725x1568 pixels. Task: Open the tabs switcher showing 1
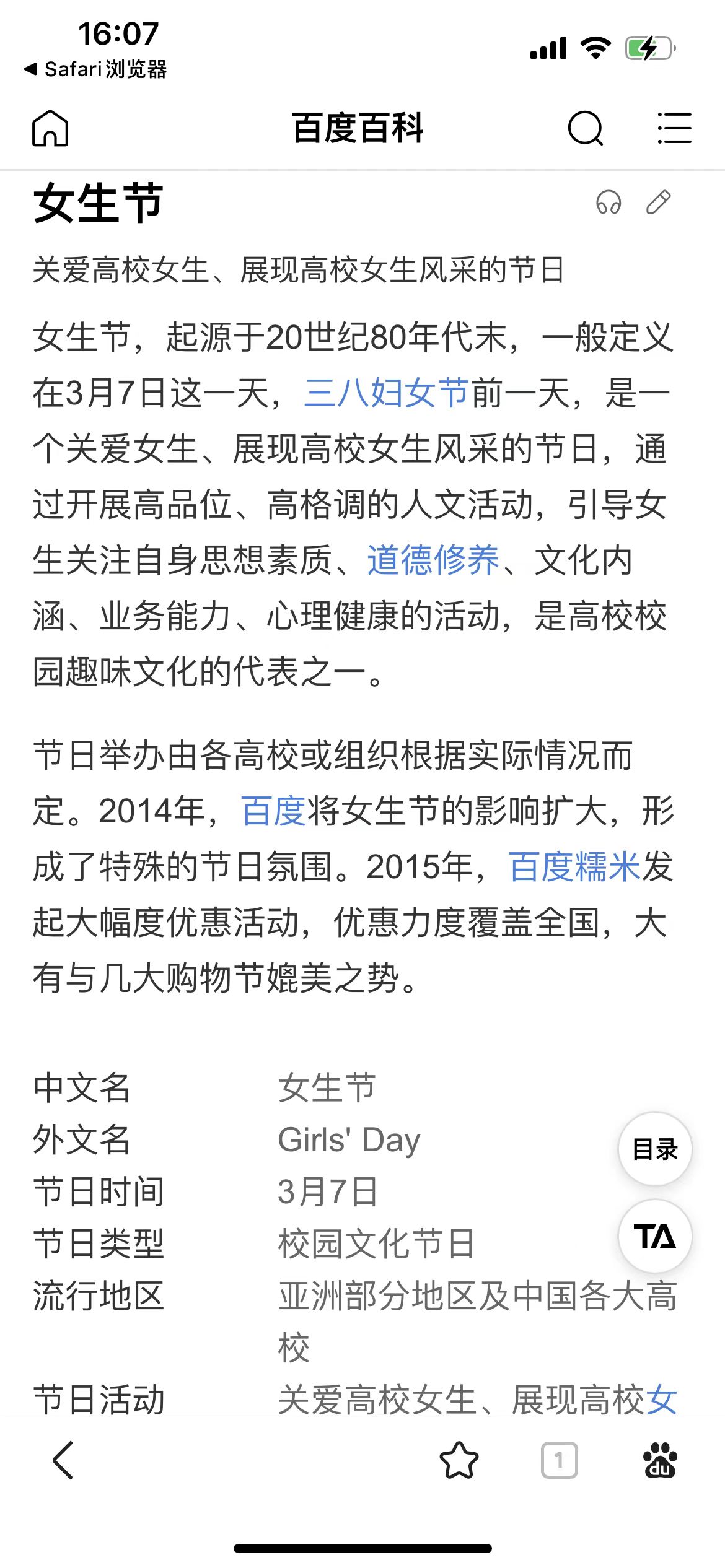click(559, 1460)
